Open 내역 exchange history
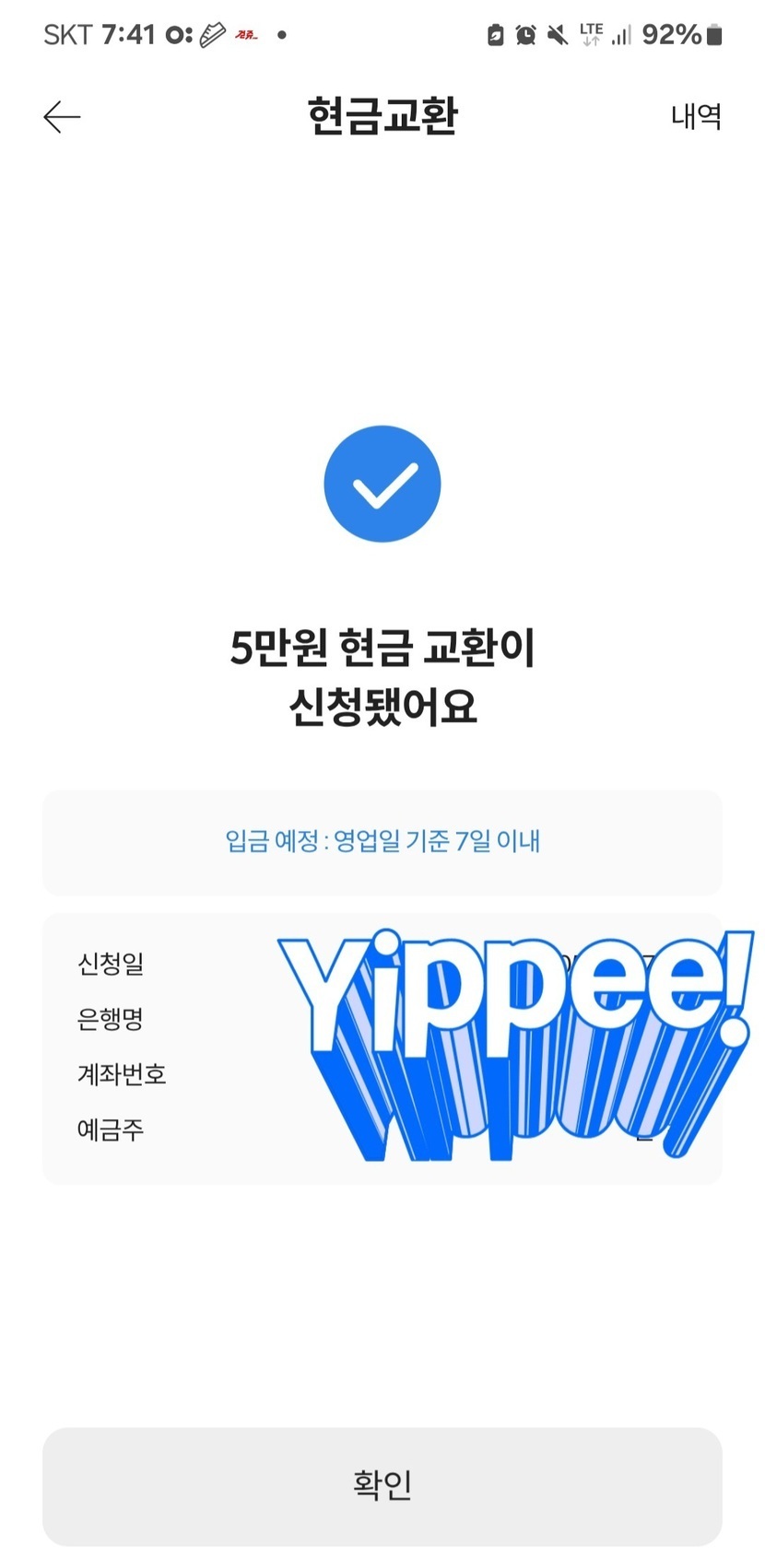 [x=695, y=117]
